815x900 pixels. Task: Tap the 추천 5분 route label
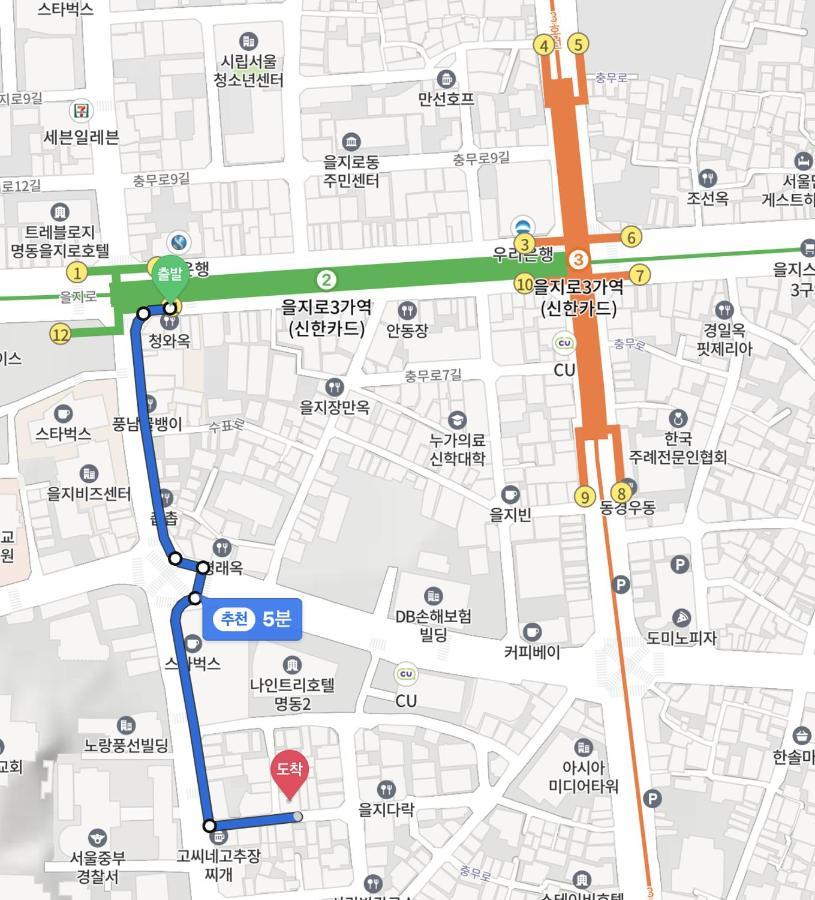pos(251,619)
